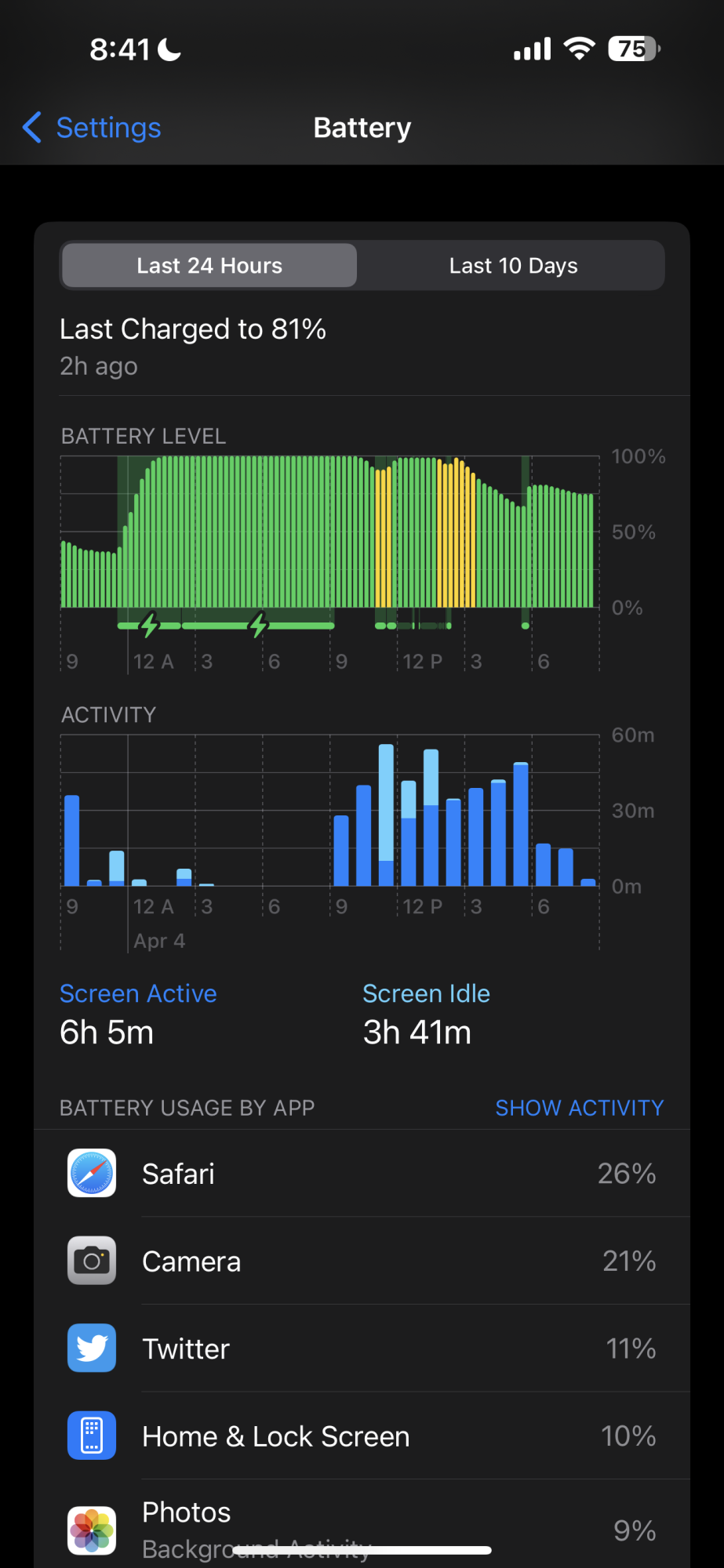The height and width of the screenshot is (1568, 724).
Task: Select the Camera usage row
Action: pyautogui.click(x=362, y=1261)
